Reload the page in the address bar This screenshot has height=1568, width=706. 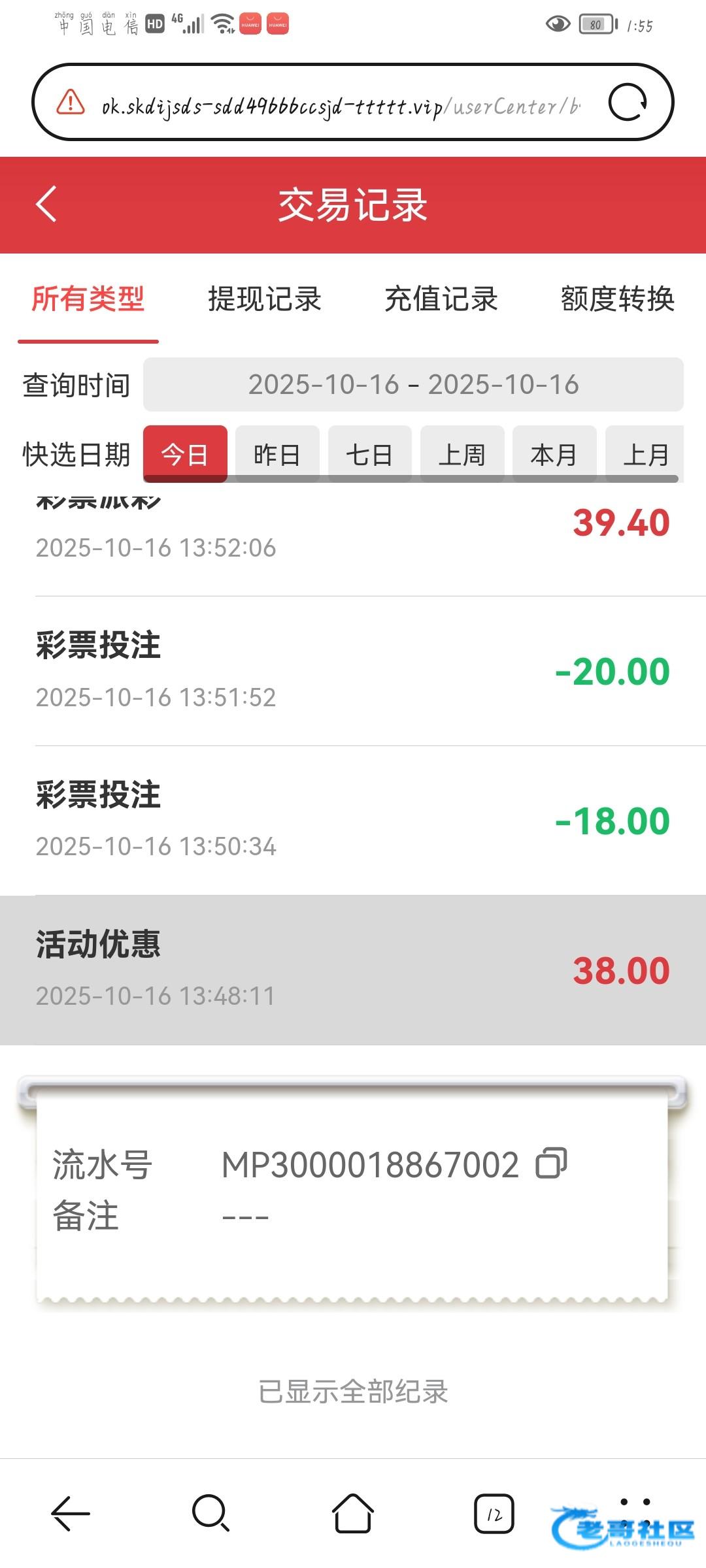(x=627, y=103)
